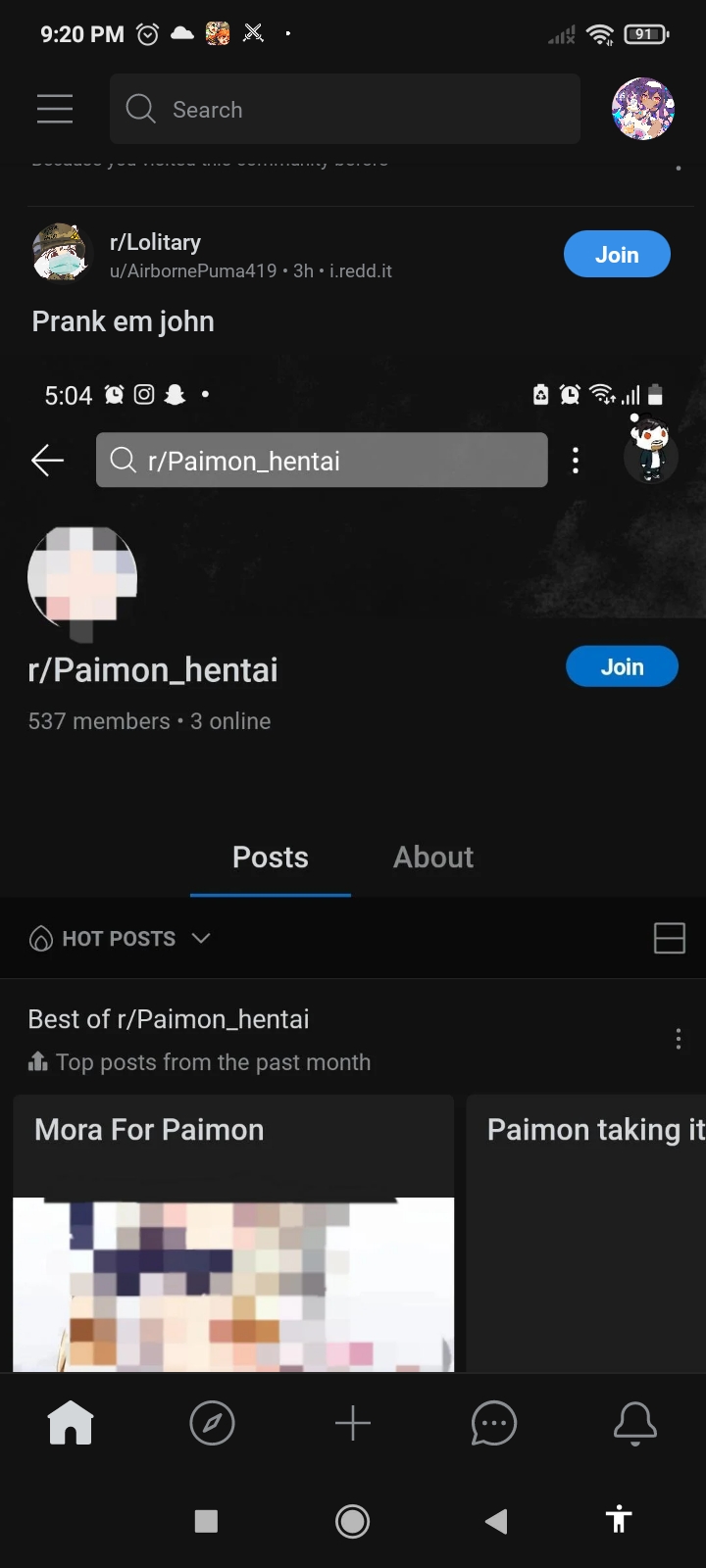Tap the system back button
This screenshot has width=706, height=1568.
(496, 1521)
